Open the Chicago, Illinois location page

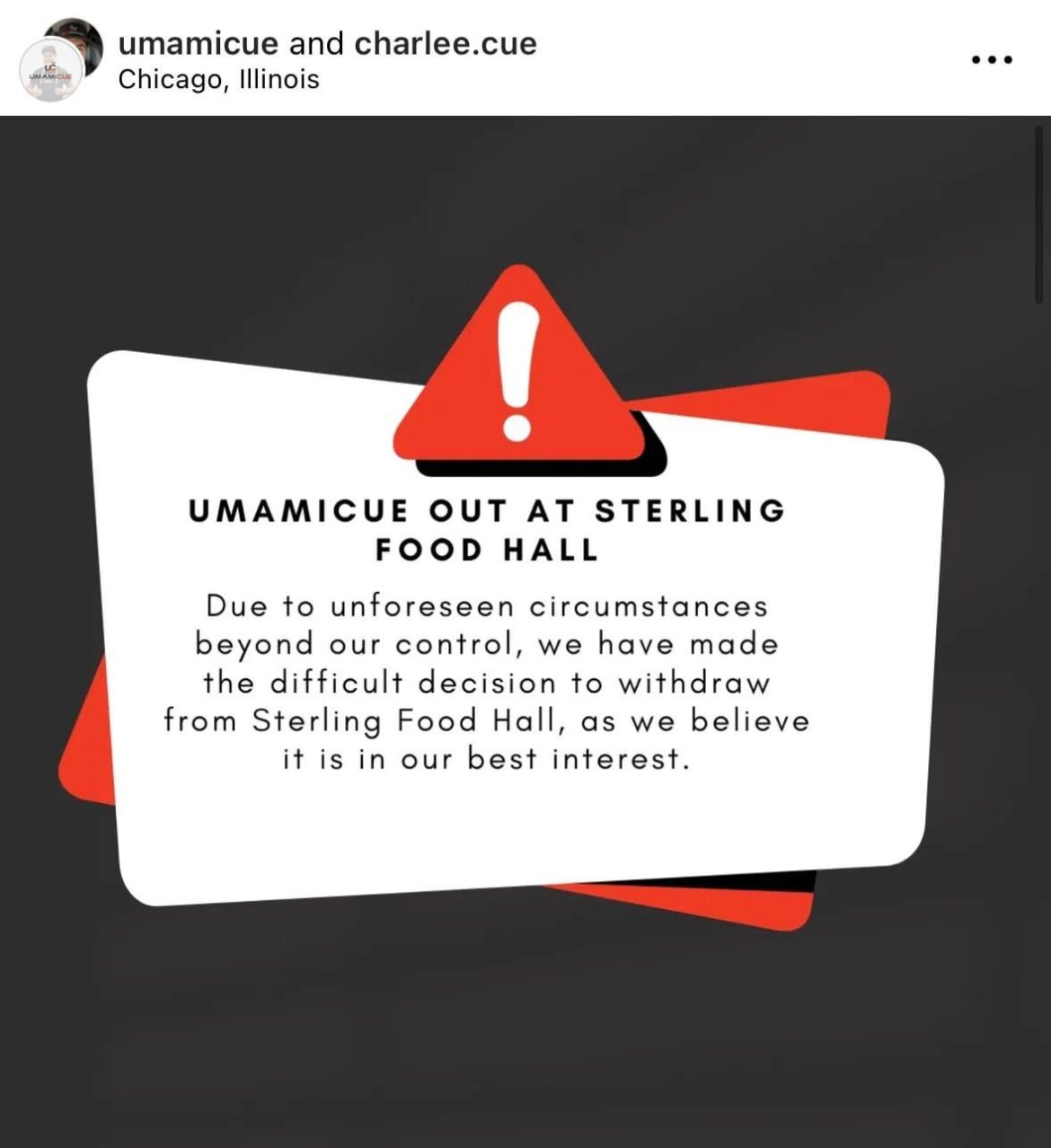(x=218, y=80)
